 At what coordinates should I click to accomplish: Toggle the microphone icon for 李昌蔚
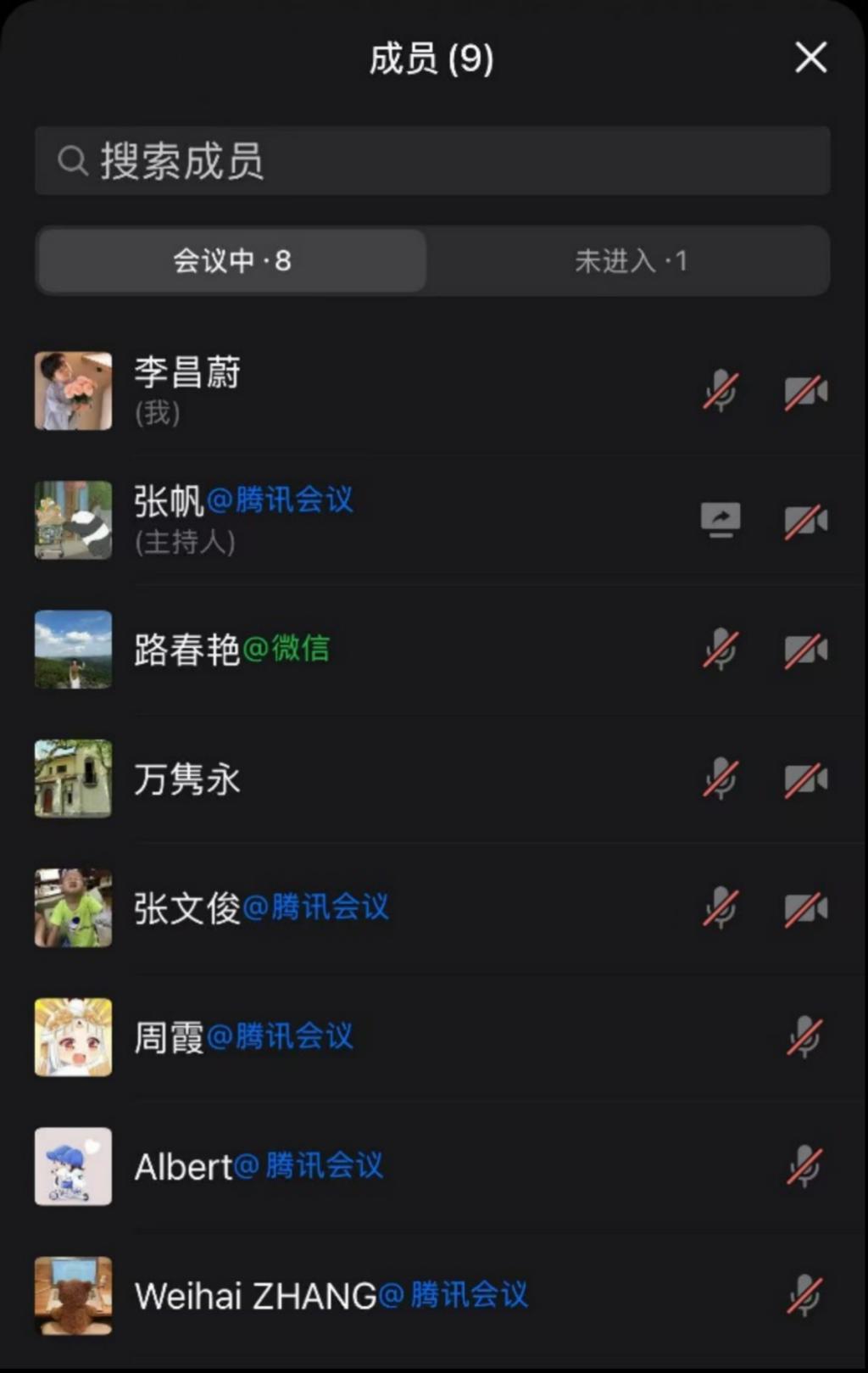point(721,392)
